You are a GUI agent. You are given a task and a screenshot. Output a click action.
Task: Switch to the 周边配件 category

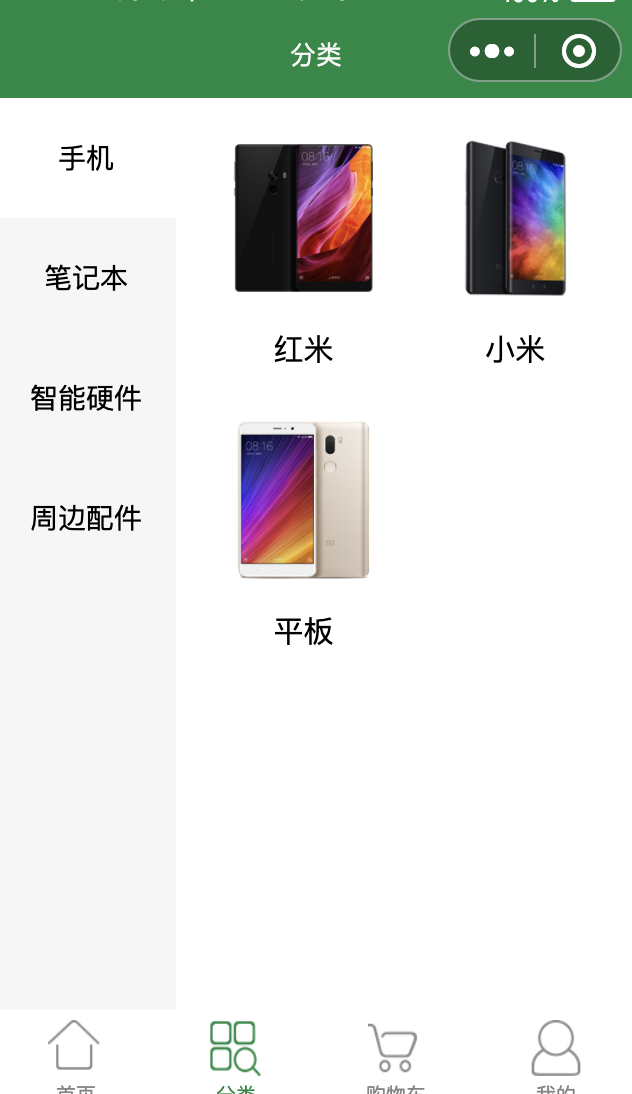87,518
